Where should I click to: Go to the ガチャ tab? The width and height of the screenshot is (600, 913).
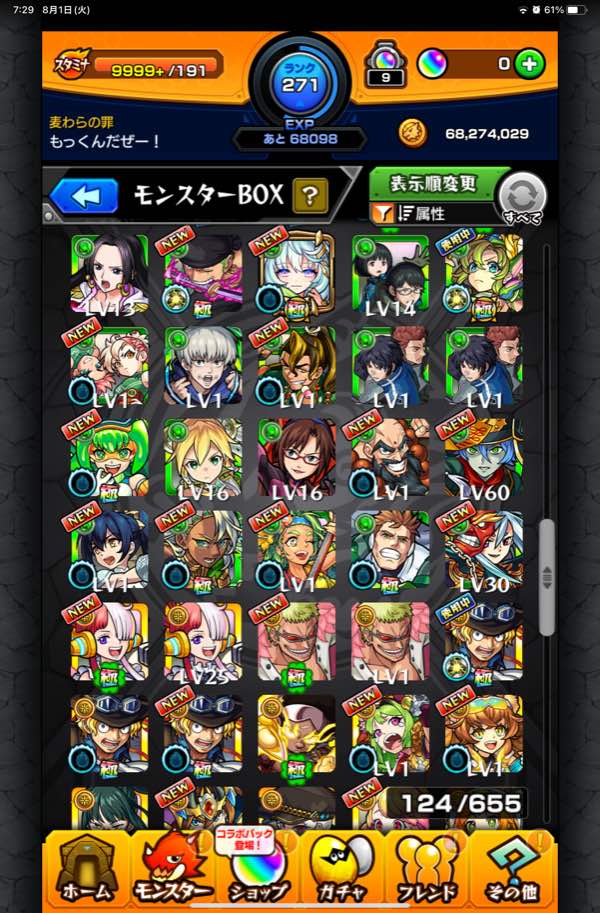[342, 866]
